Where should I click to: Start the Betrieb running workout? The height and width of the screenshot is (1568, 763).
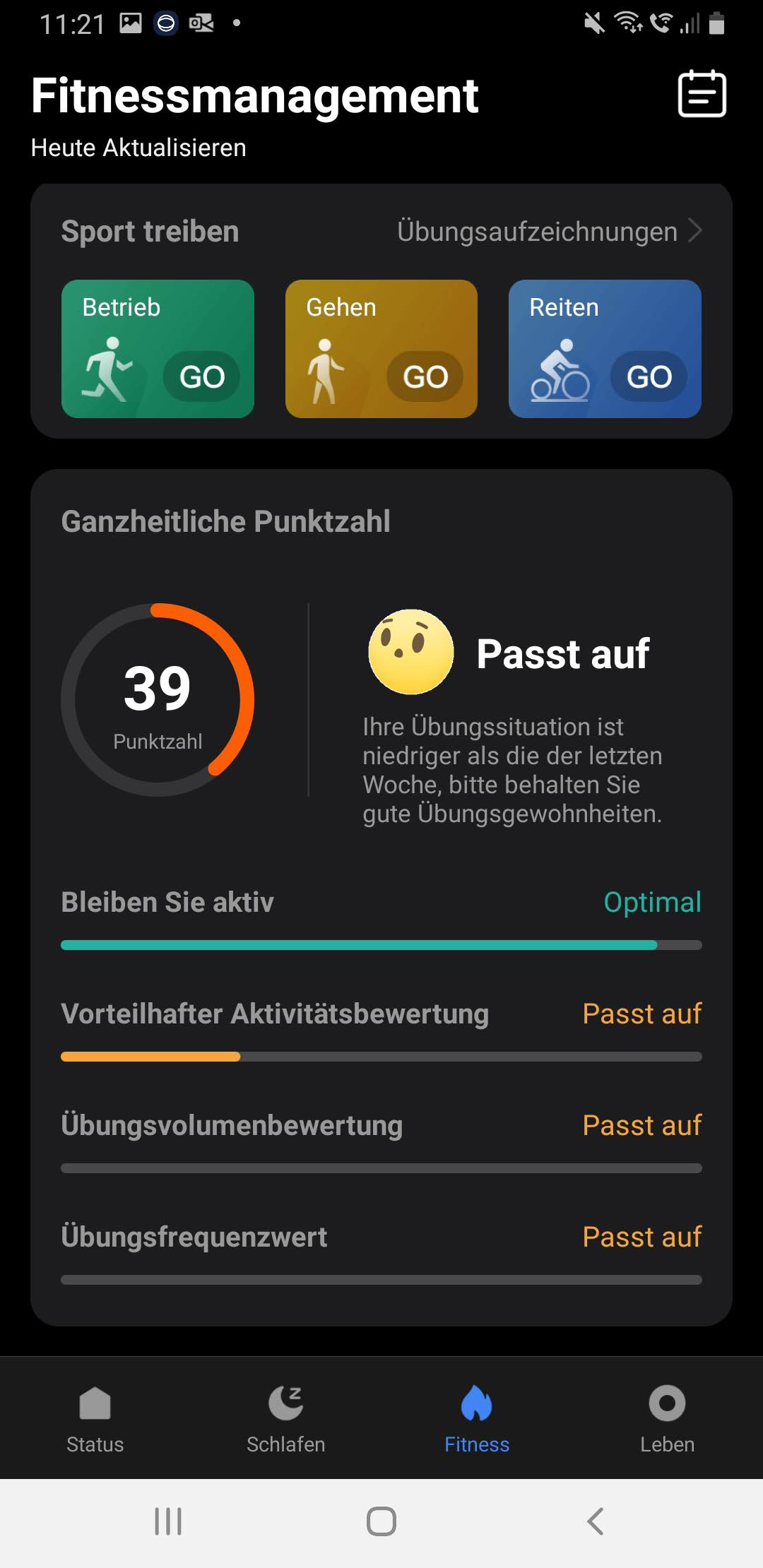coord(201,376)
